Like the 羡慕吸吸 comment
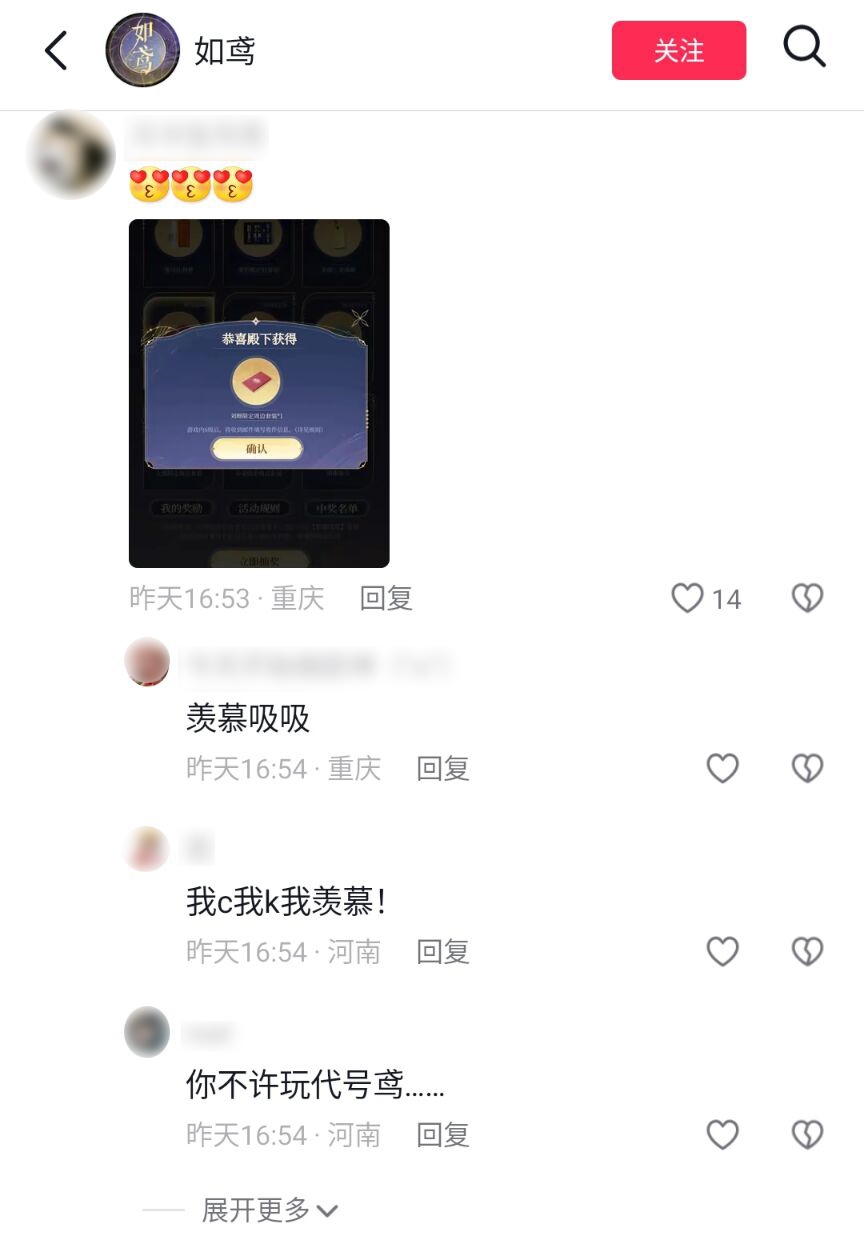 click(x=722, y=768)
